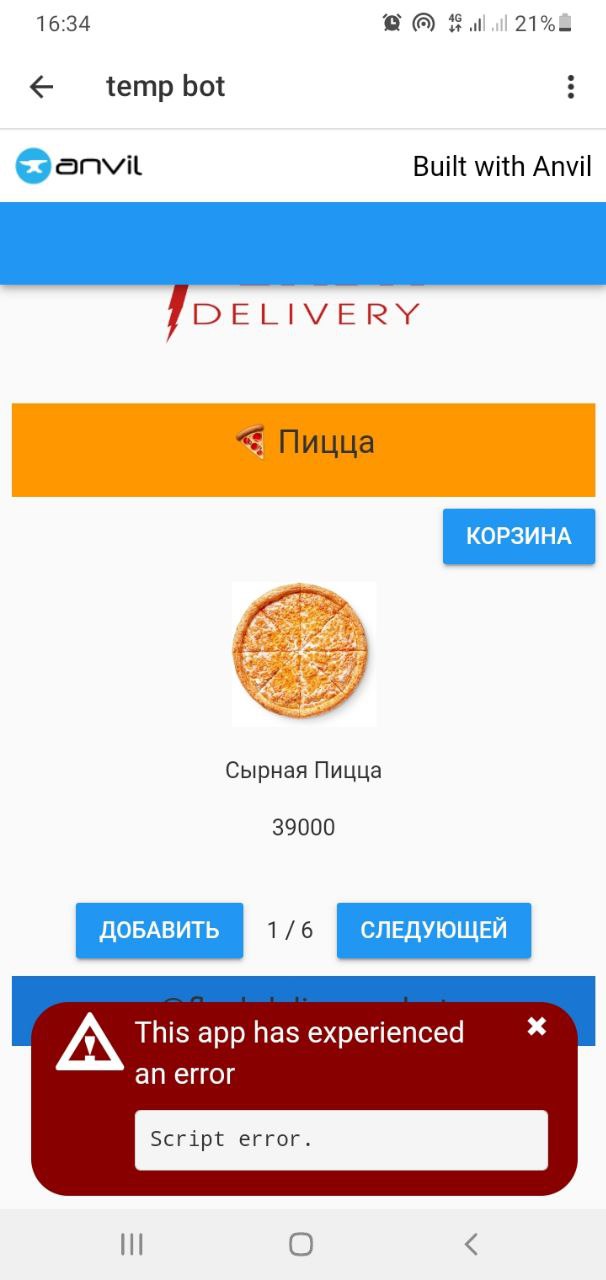Screen dimensions: 606x1280
Task: Open the Built with Anvil link
Action: tap(502, 166)
